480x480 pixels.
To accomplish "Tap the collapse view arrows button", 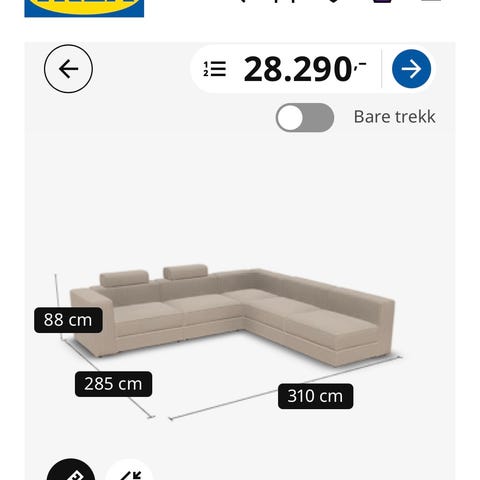I will point(129,470).
